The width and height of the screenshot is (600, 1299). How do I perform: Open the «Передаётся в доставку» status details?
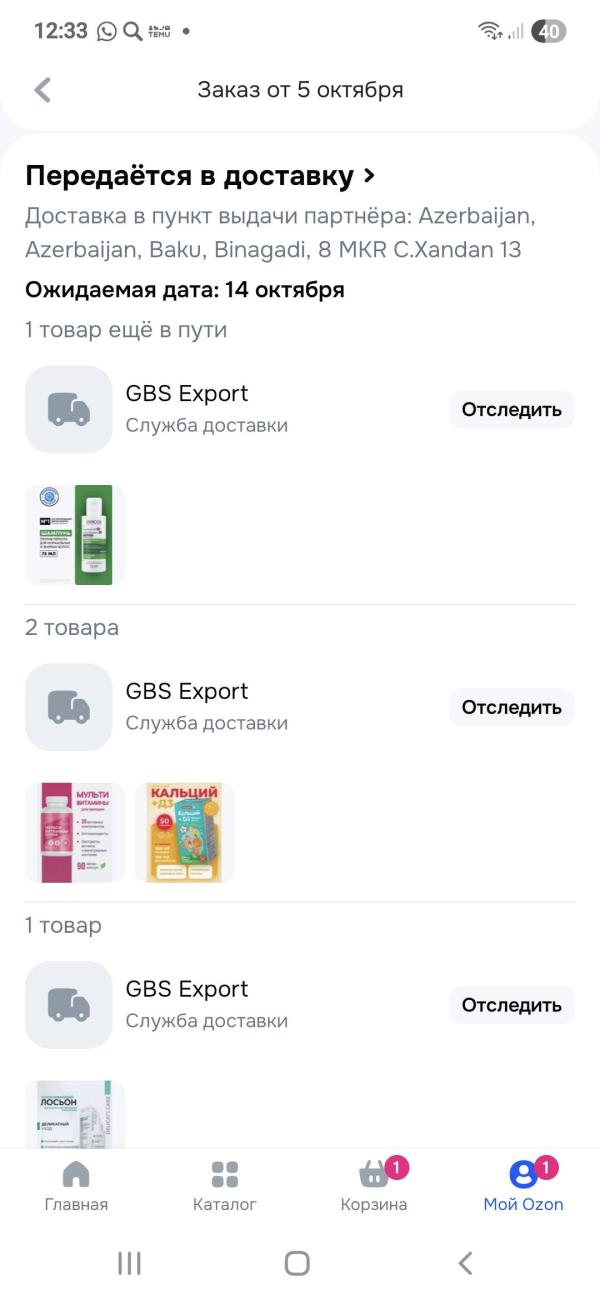pyautogui.click(x=200, y=176)
